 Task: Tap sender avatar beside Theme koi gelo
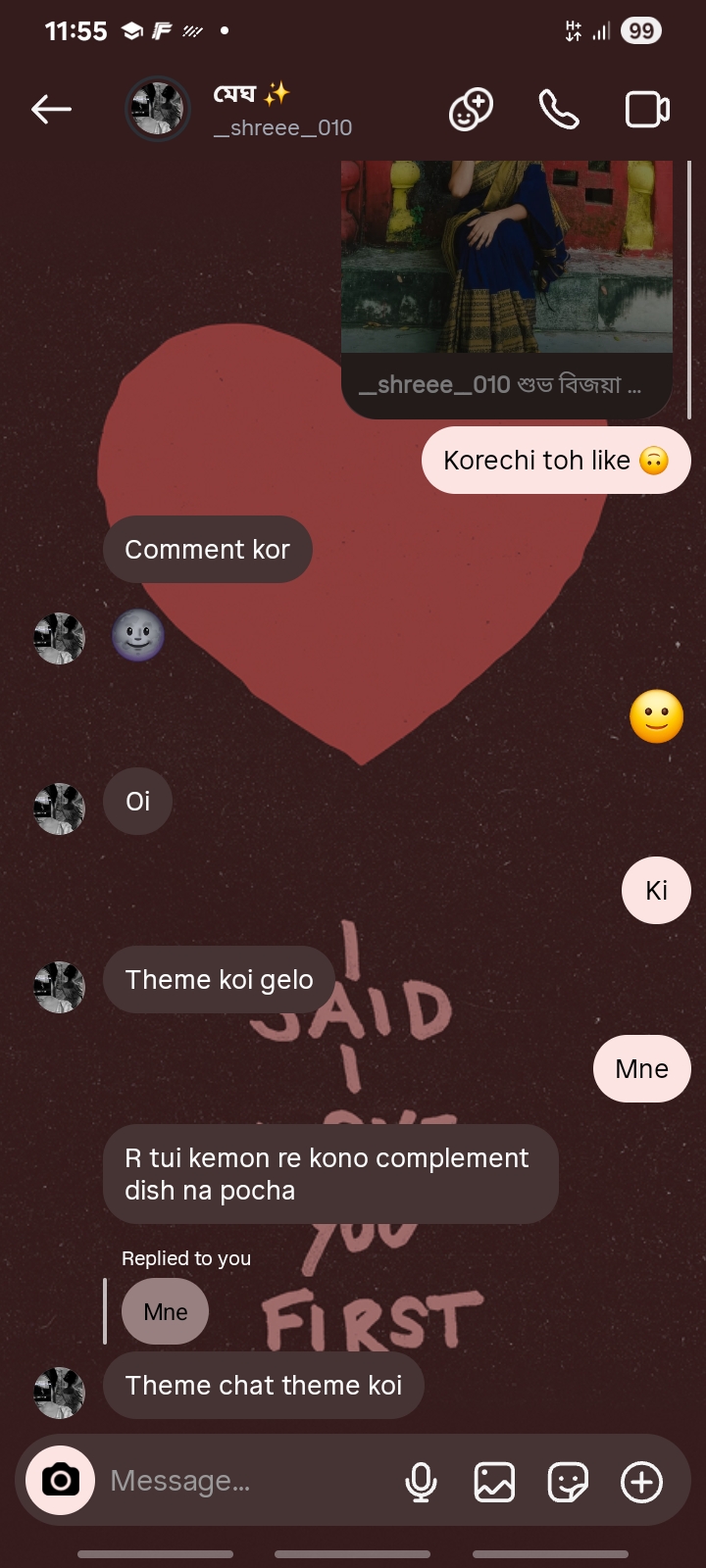[x=59, y=987]
